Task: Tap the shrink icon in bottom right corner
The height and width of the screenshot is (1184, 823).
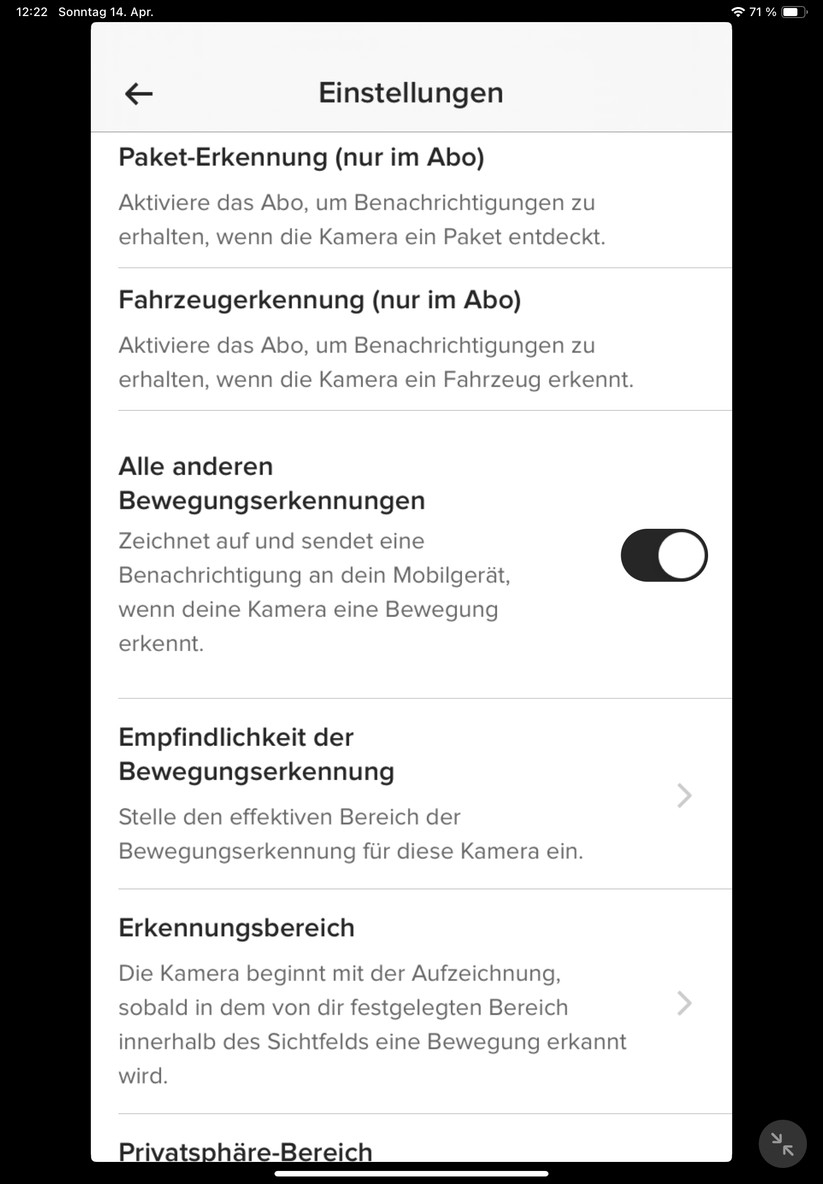Action: [782, 1143]
